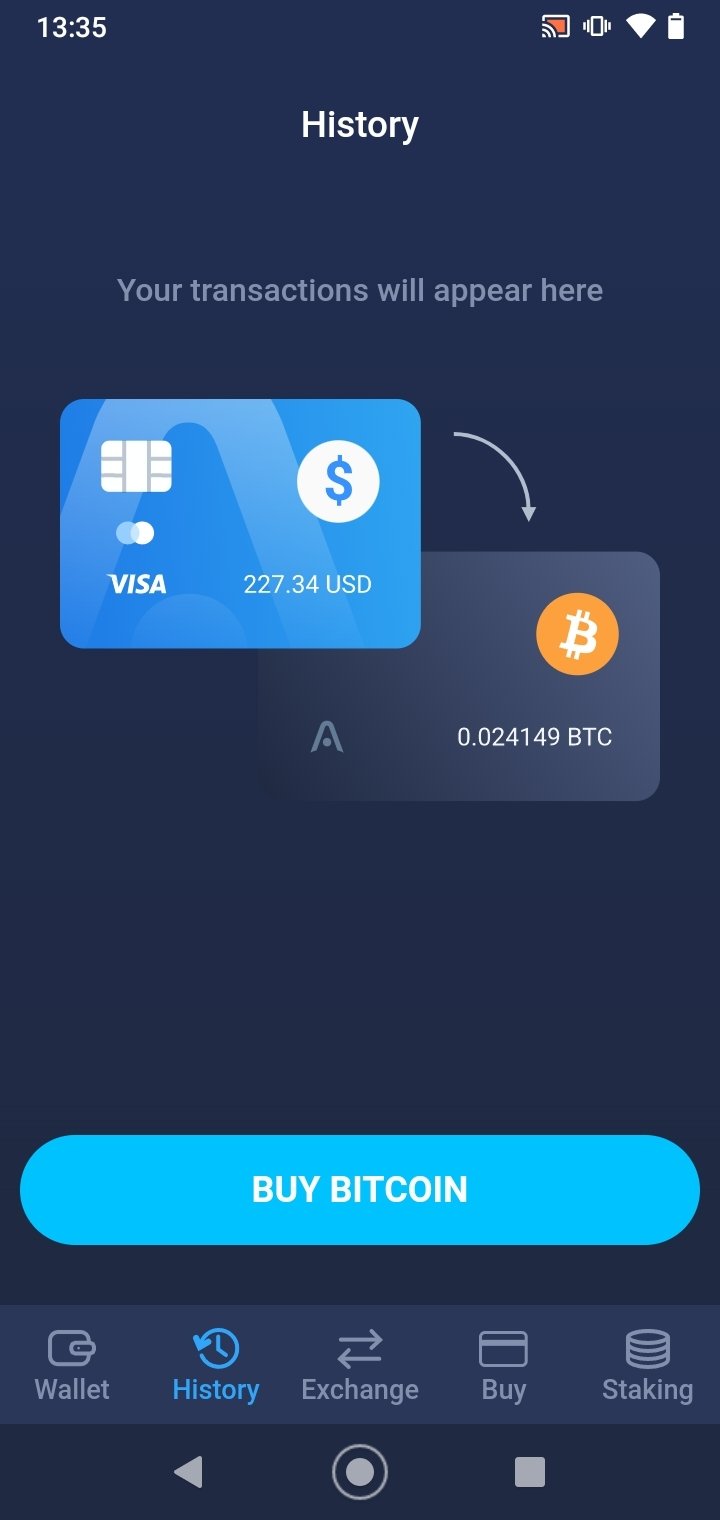Switch to the Wallet tab
720x1520 pixels.
point(72,1365)
